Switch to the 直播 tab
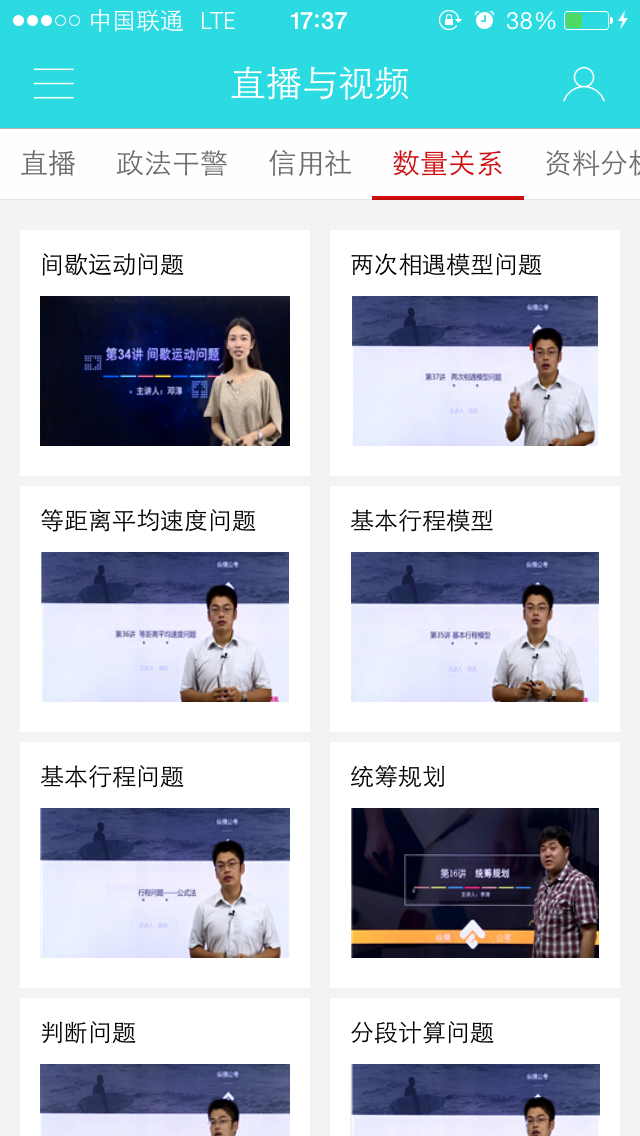The height and width of the screenshot is (1136, 640). coord(49,163)
